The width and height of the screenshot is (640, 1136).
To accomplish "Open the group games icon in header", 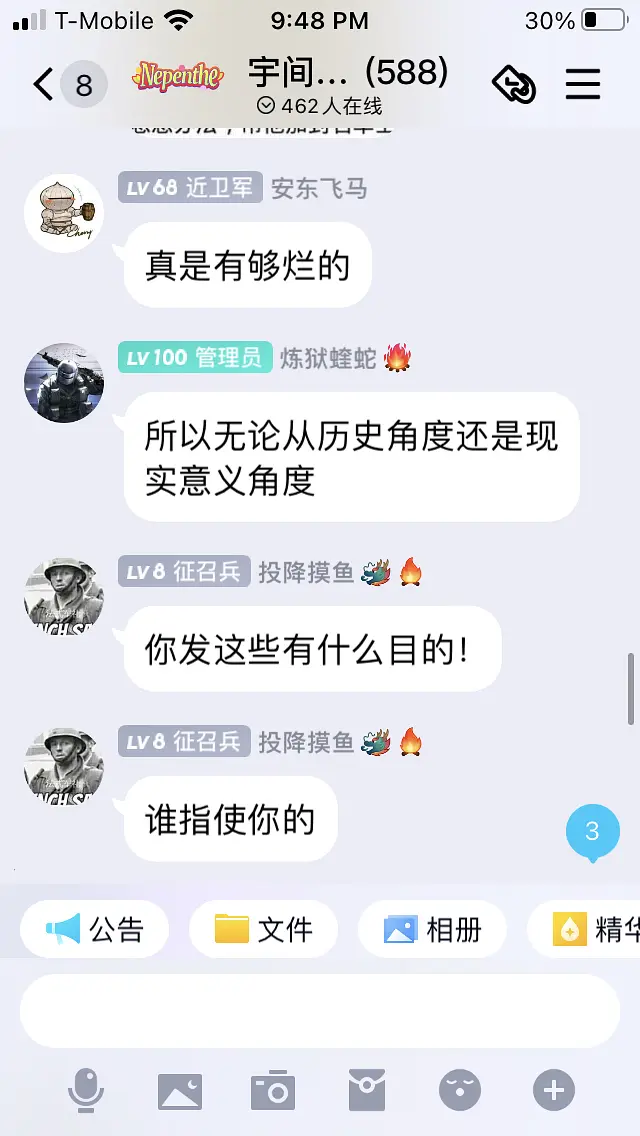I will 514,84.
